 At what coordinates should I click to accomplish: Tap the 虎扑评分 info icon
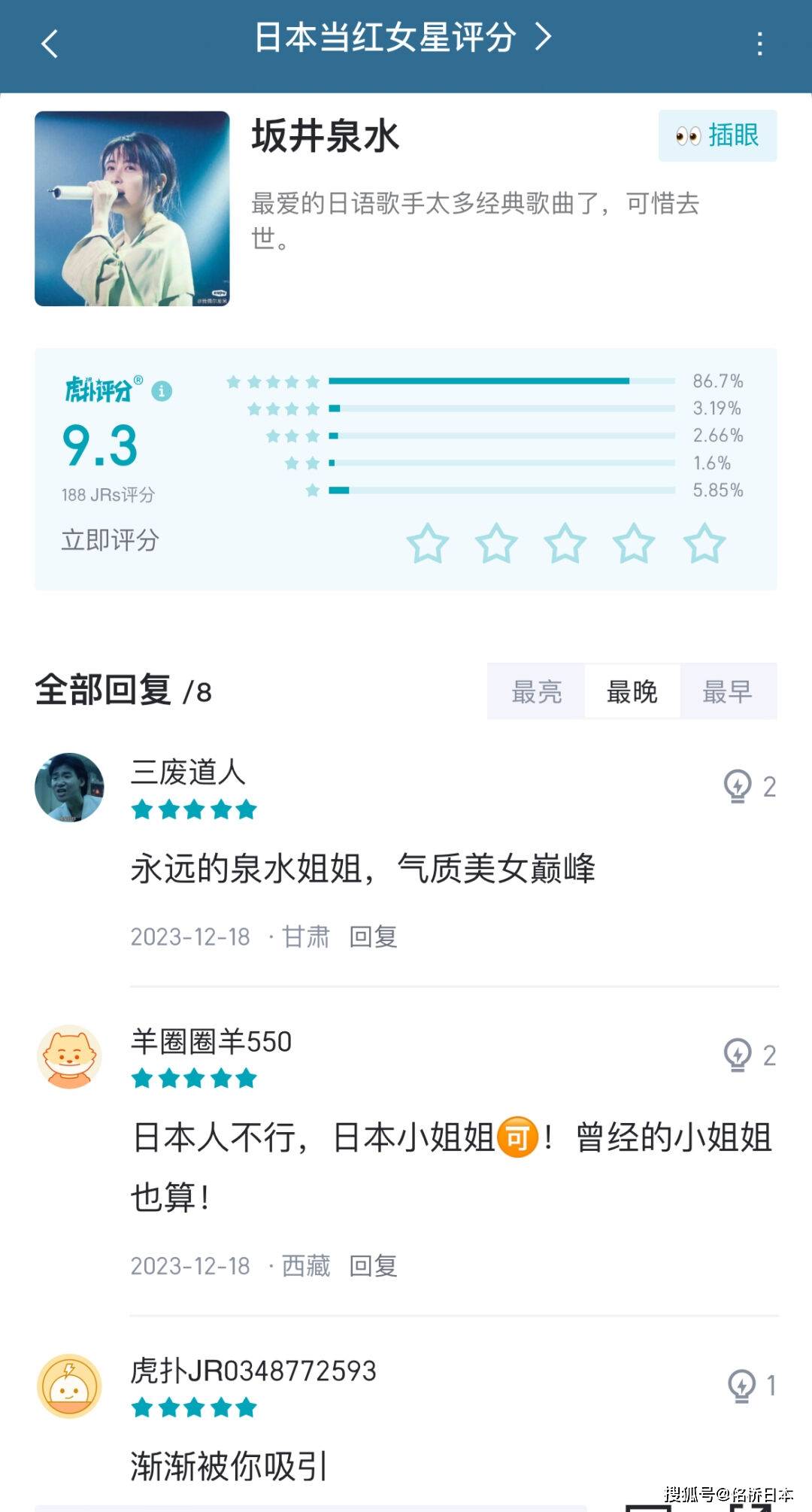[x=162, y=390]
